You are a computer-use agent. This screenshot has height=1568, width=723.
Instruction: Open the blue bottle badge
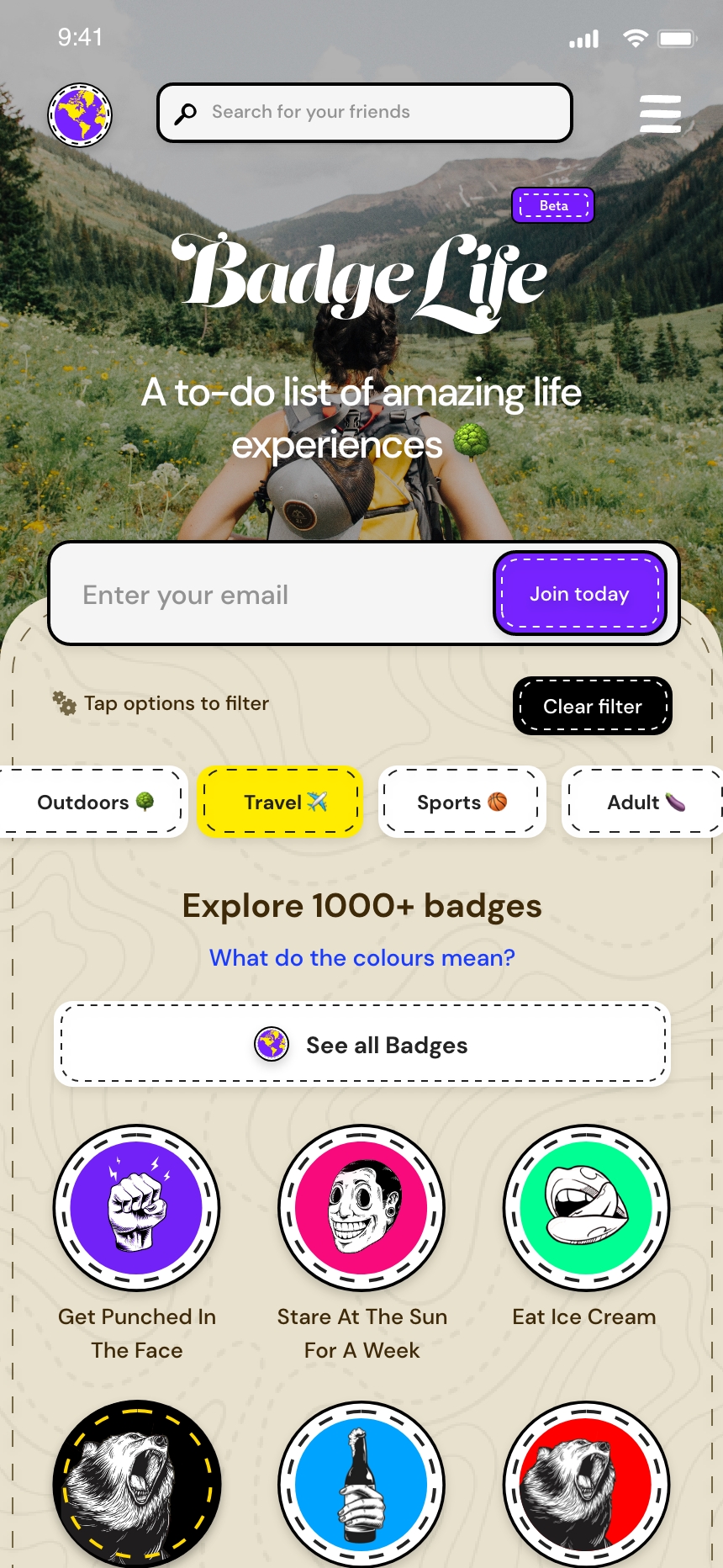pos(361,1482)
